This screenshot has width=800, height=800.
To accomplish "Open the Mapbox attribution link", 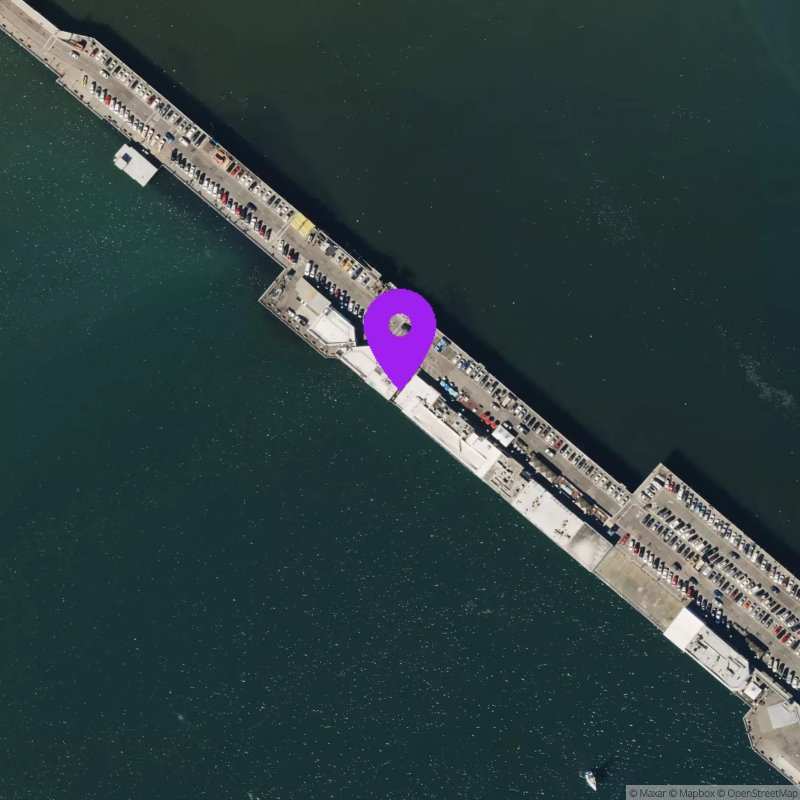I will tap(694, 792).
